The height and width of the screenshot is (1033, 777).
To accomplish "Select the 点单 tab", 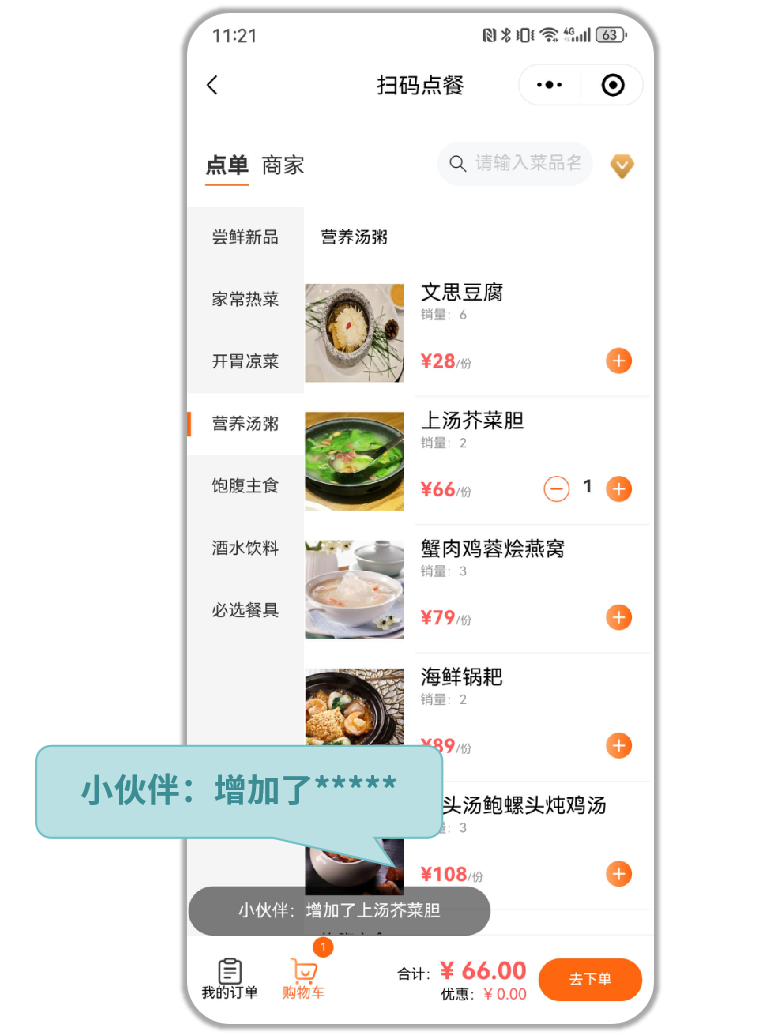I will pos(227,166).
